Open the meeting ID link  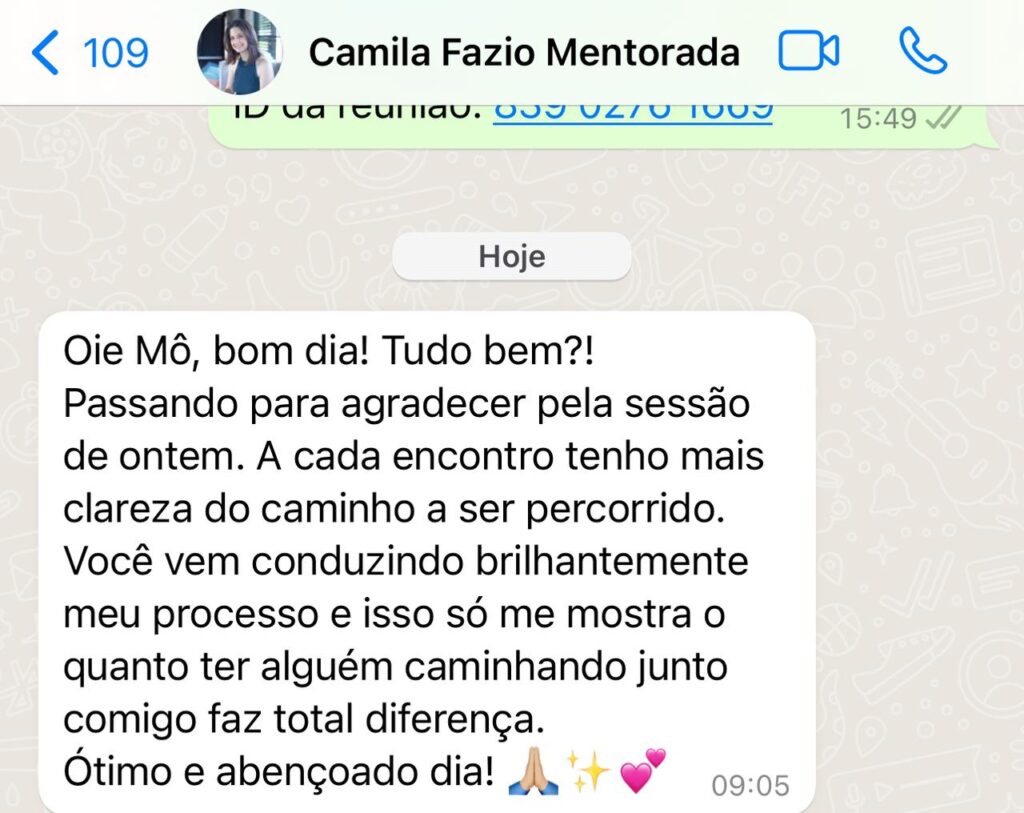coord(632,110)
